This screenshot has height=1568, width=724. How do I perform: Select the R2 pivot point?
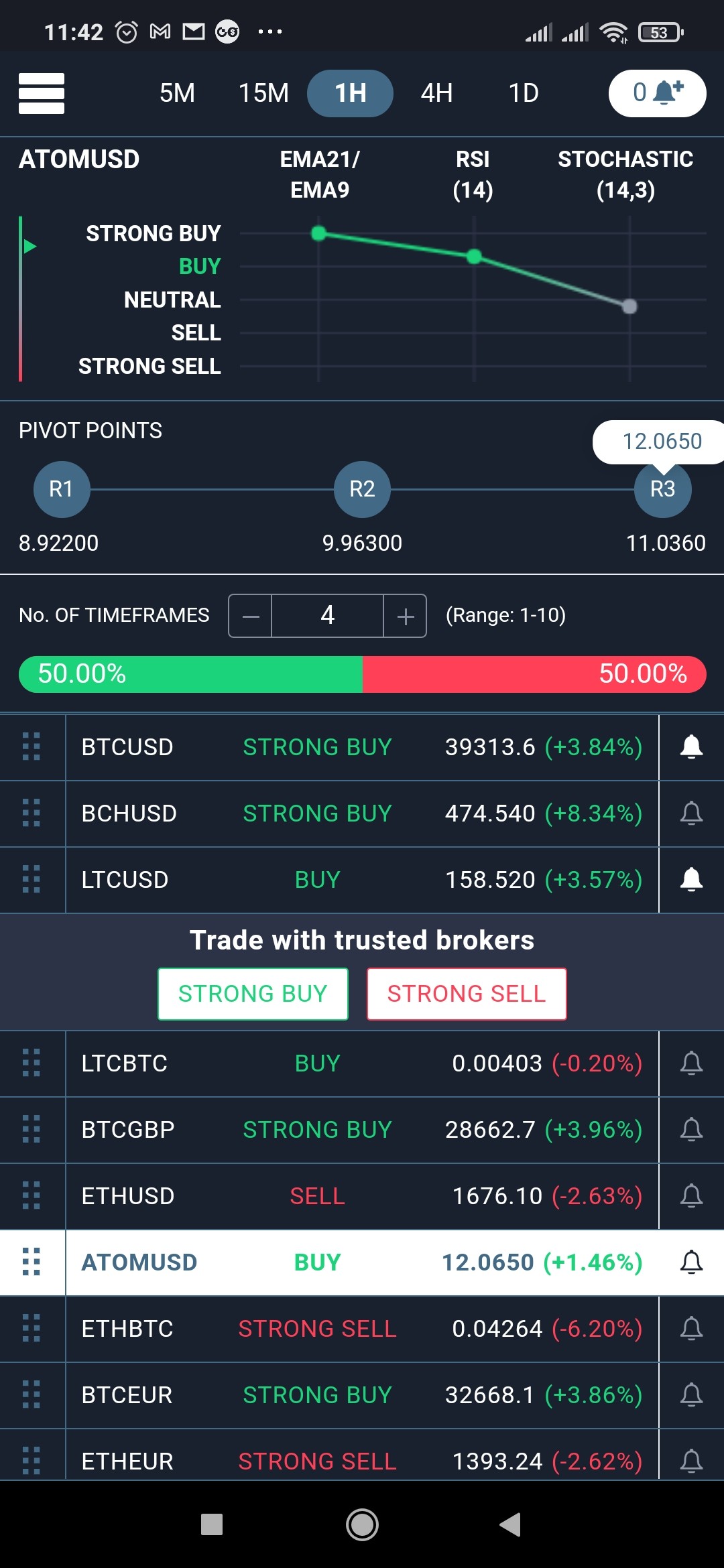[362, 489]
